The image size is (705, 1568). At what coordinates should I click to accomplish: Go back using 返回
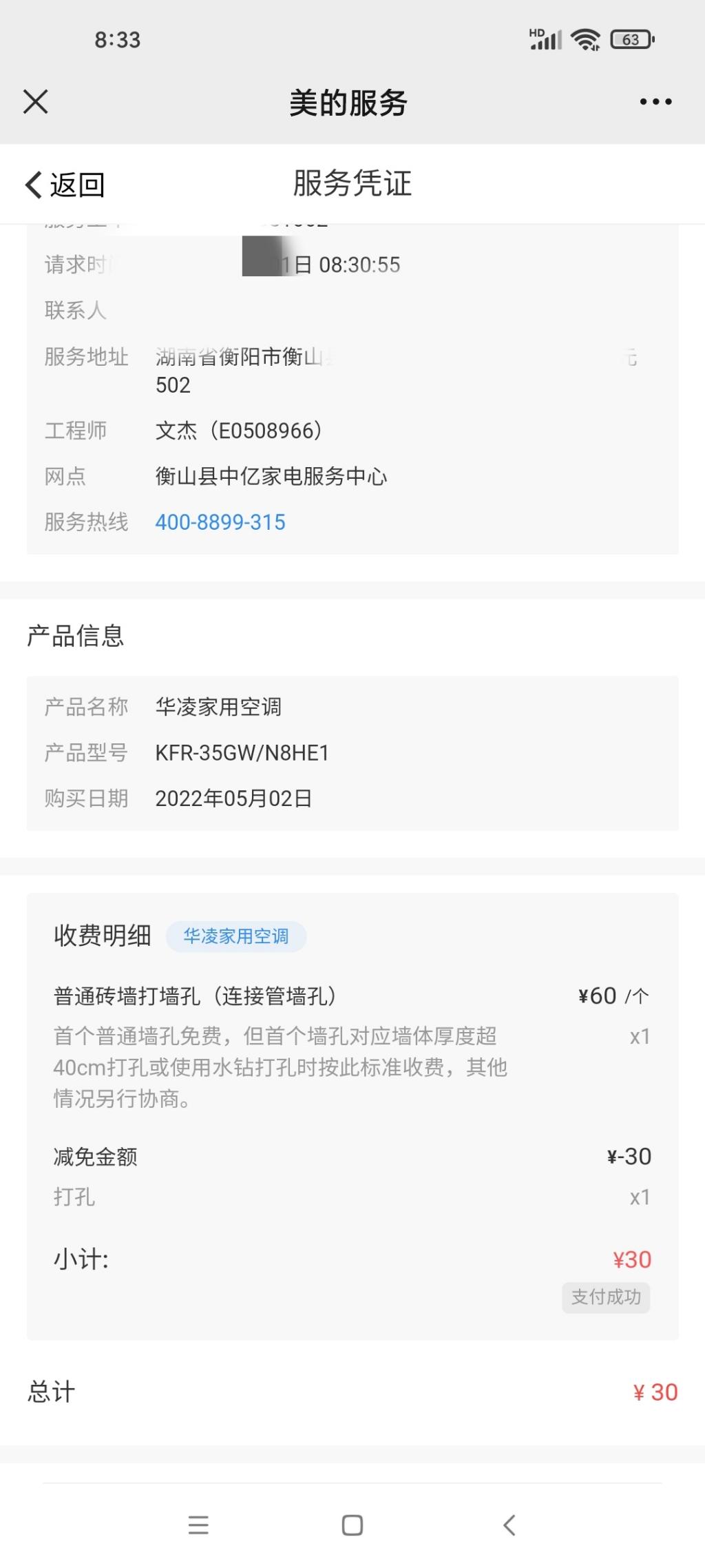point(65,185)
